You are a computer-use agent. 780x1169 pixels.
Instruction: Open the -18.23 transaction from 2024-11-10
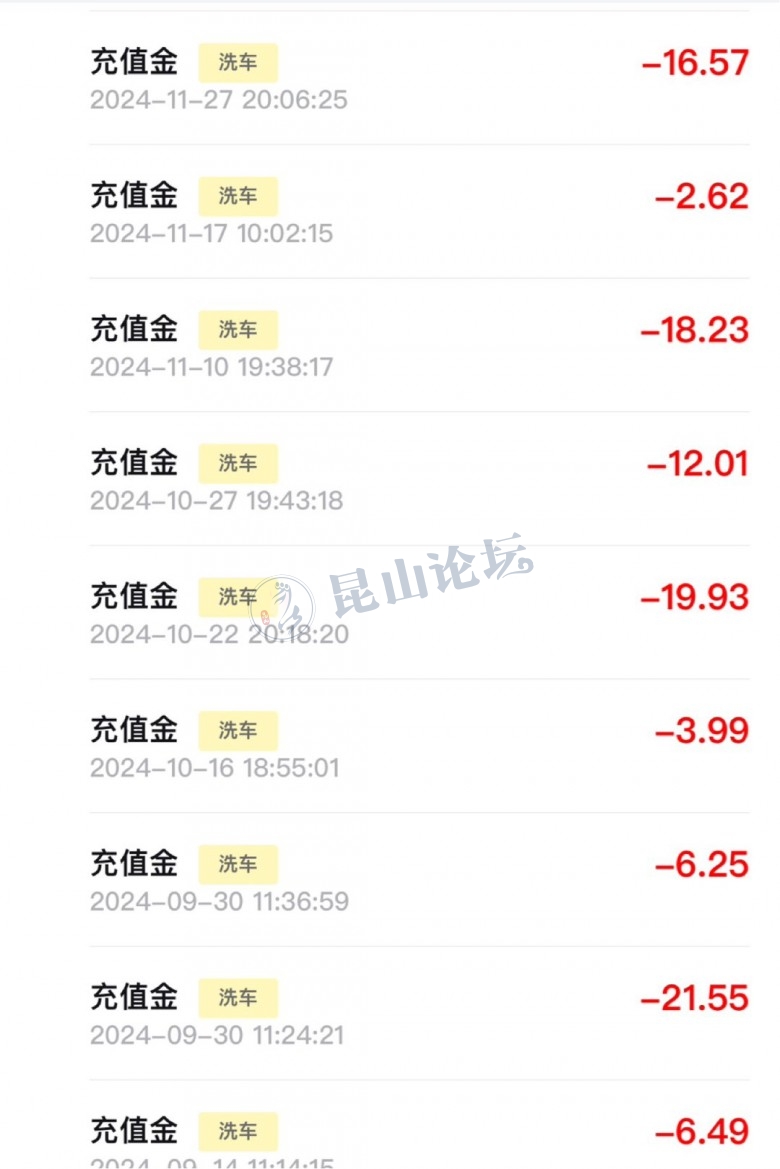pyautogui.click(x=418, y=345)
